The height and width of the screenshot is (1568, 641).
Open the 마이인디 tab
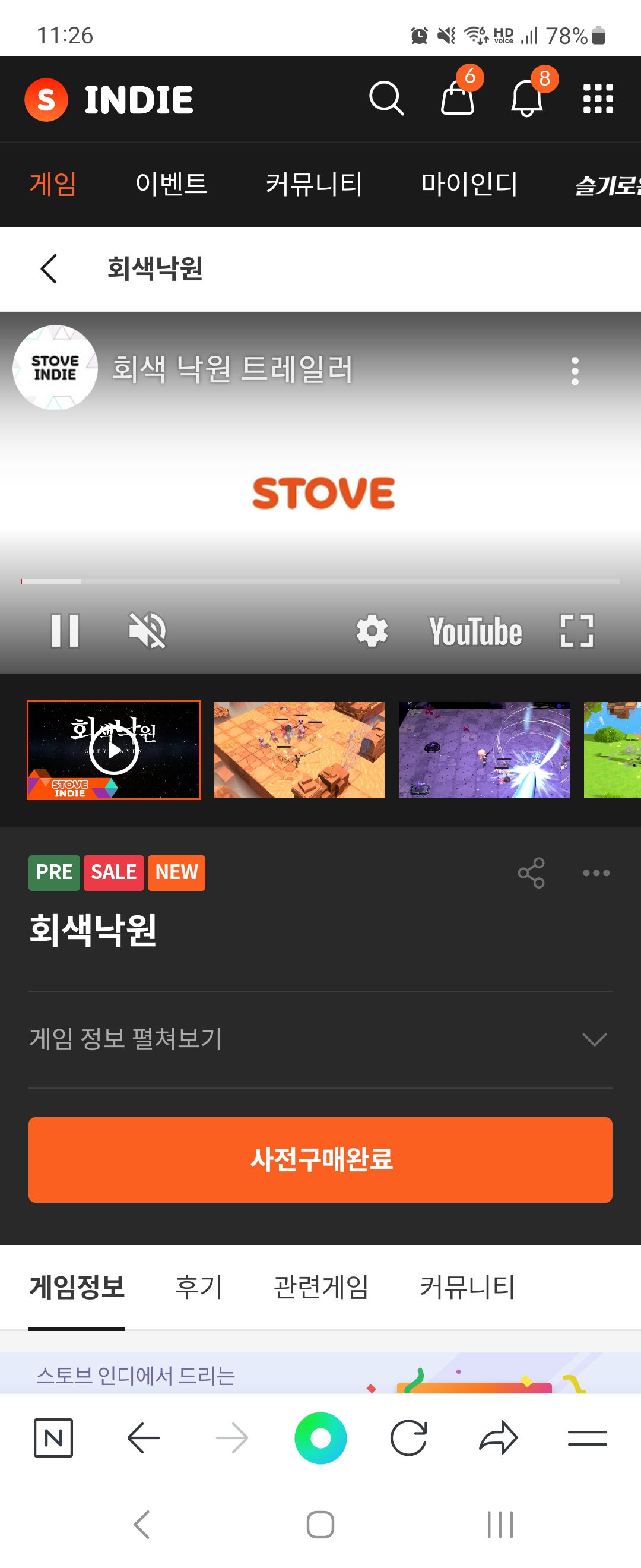pyautogui.click(x=469, y=184)
